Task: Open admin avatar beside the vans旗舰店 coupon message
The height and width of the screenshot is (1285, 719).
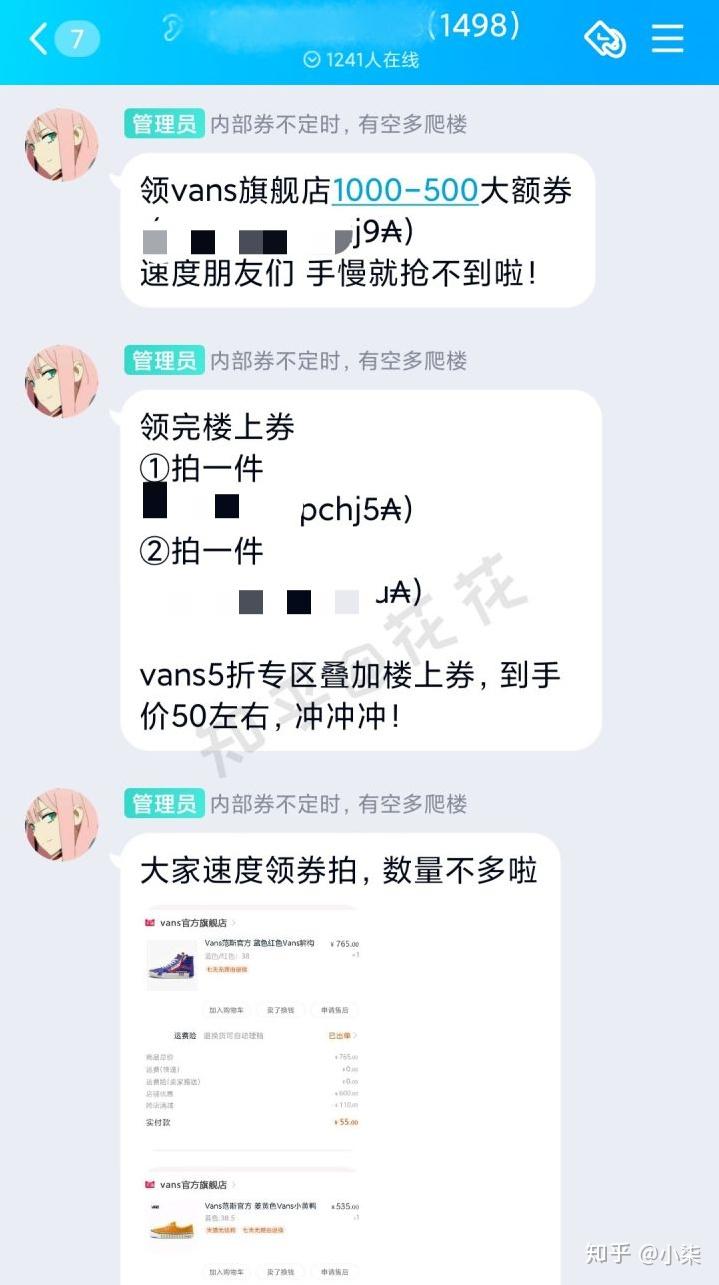Action: click(x=62, y=145)
